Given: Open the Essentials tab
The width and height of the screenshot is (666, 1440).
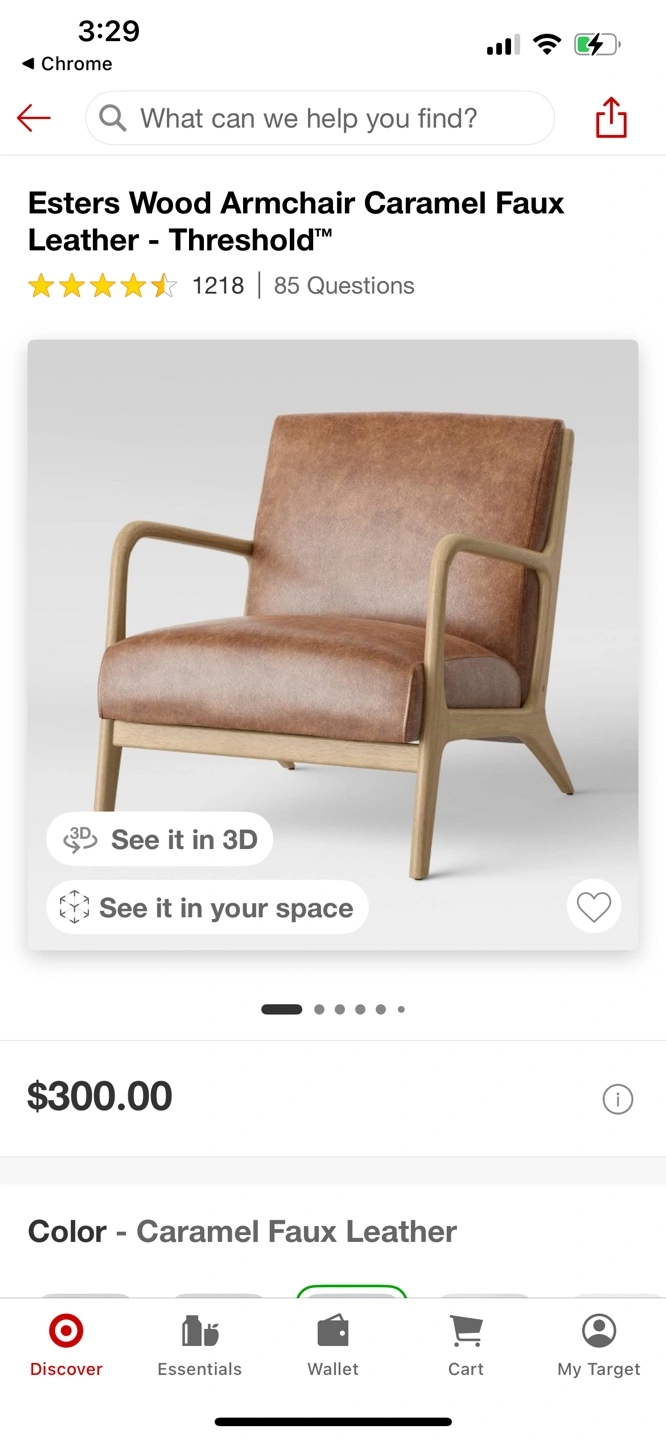Looking at the screenshot, I should click(x=200, y=1346).
